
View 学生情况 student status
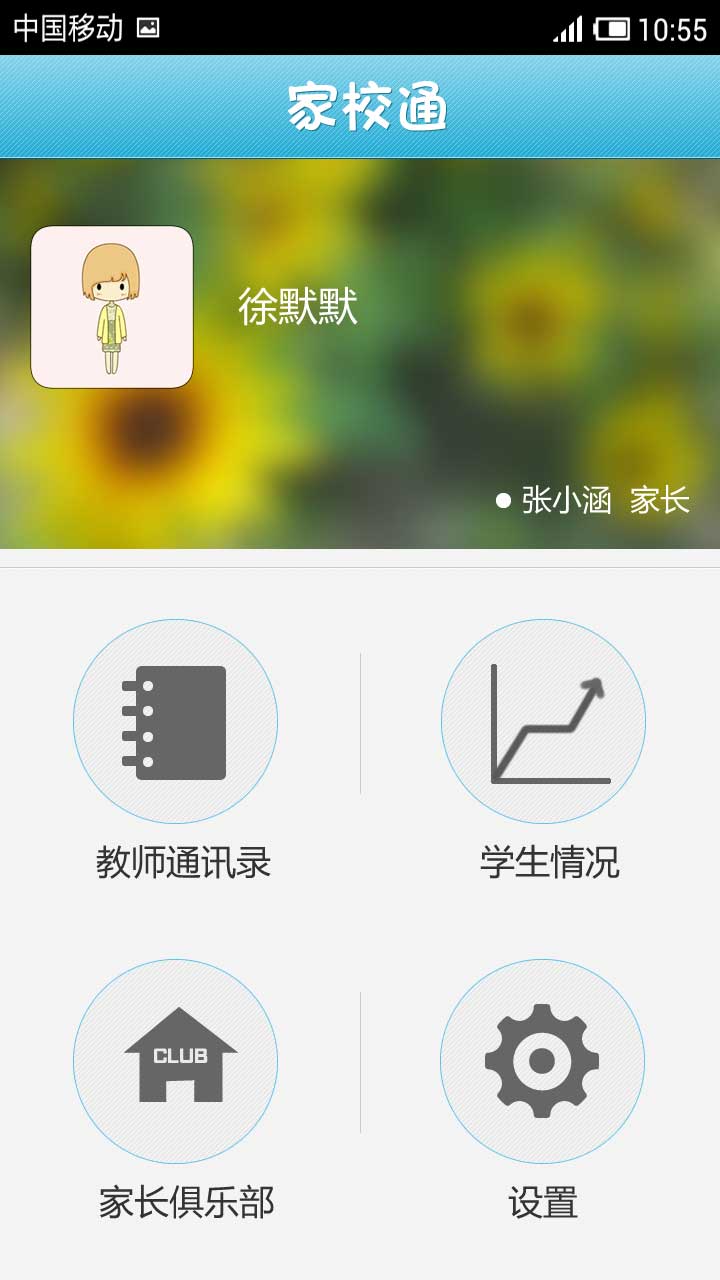(x=543, y=722)
